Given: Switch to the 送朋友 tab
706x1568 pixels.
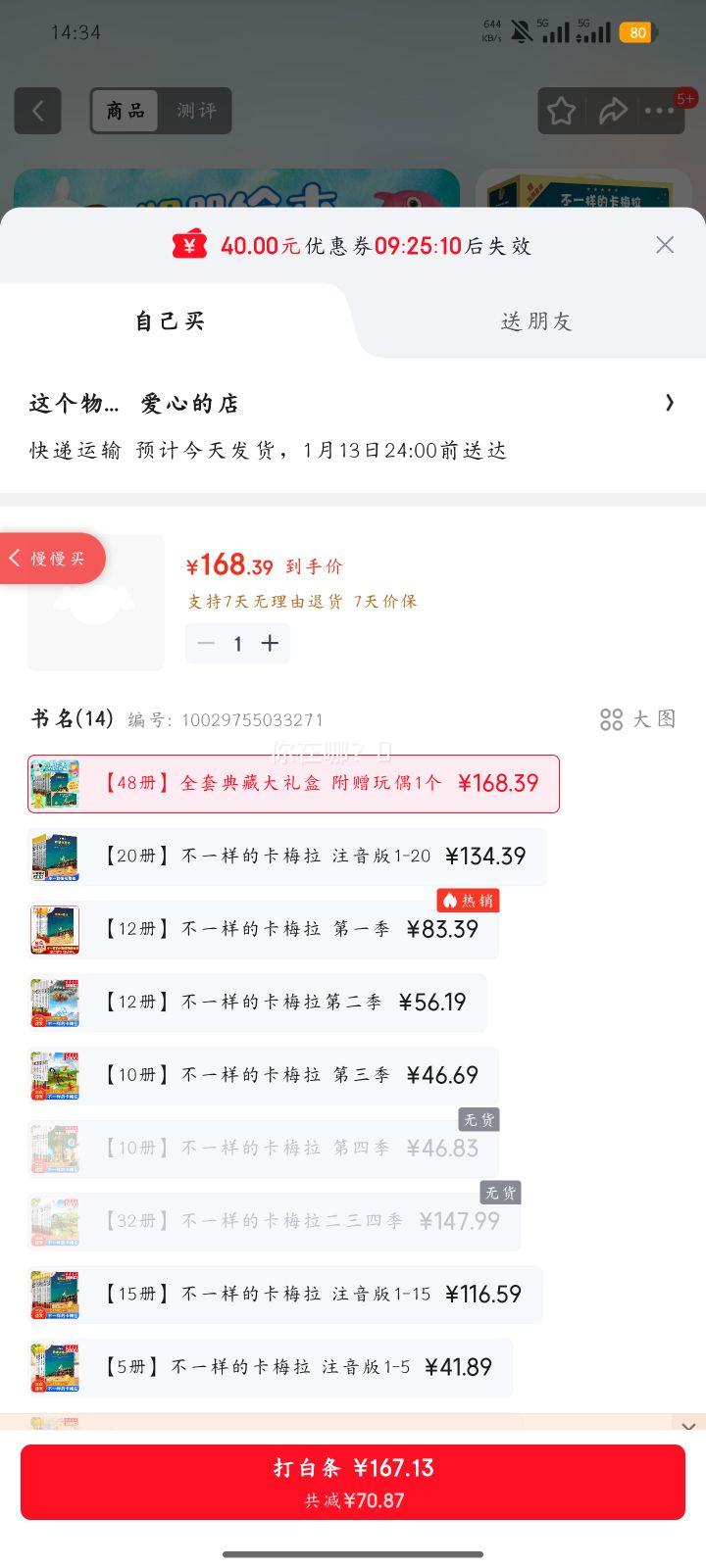Looking at the screenshot, I should pyautogui.click(x=536, y=320).
